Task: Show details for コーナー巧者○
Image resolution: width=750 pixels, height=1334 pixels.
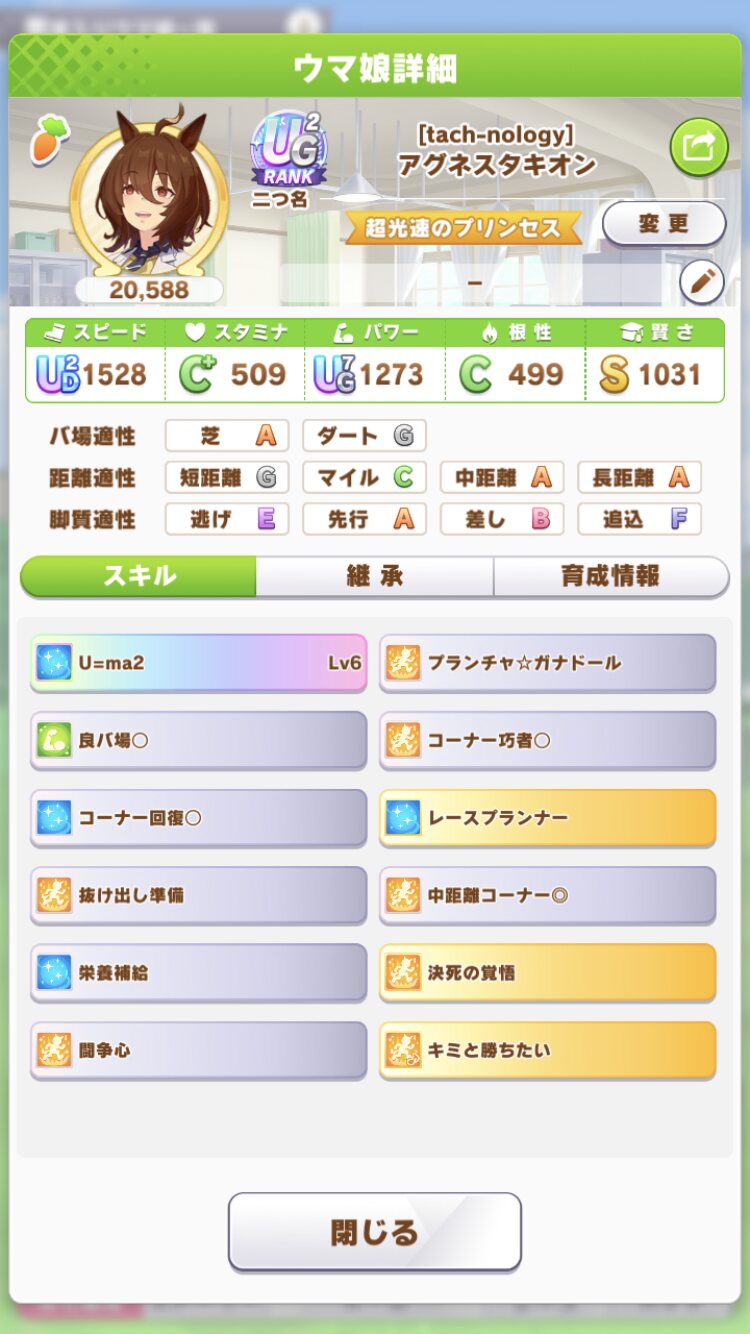Action: tap(547, 740)
